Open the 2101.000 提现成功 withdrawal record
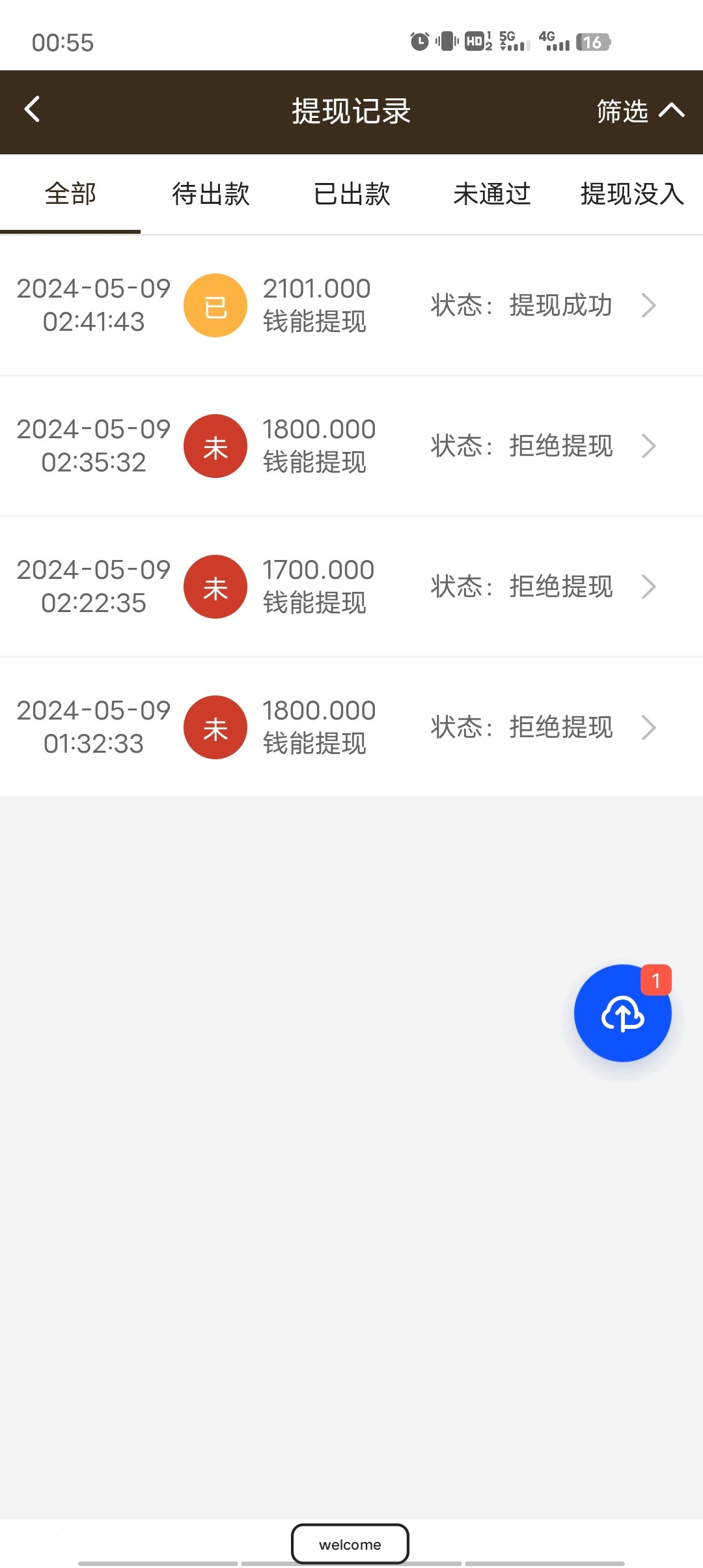The height and width of the screenshot is (1568, 703). tap(351, 305)
